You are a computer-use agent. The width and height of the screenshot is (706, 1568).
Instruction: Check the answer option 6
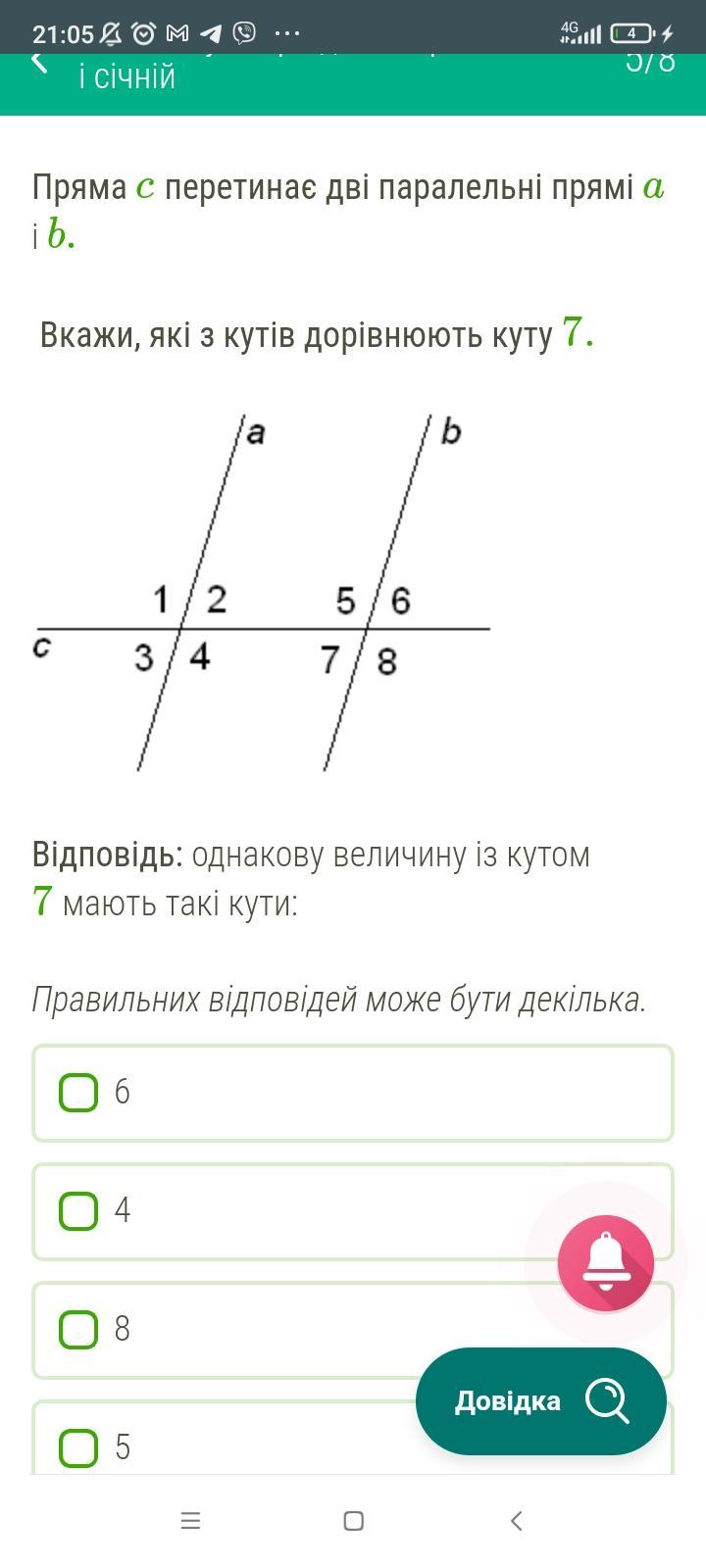(78, 1092)
